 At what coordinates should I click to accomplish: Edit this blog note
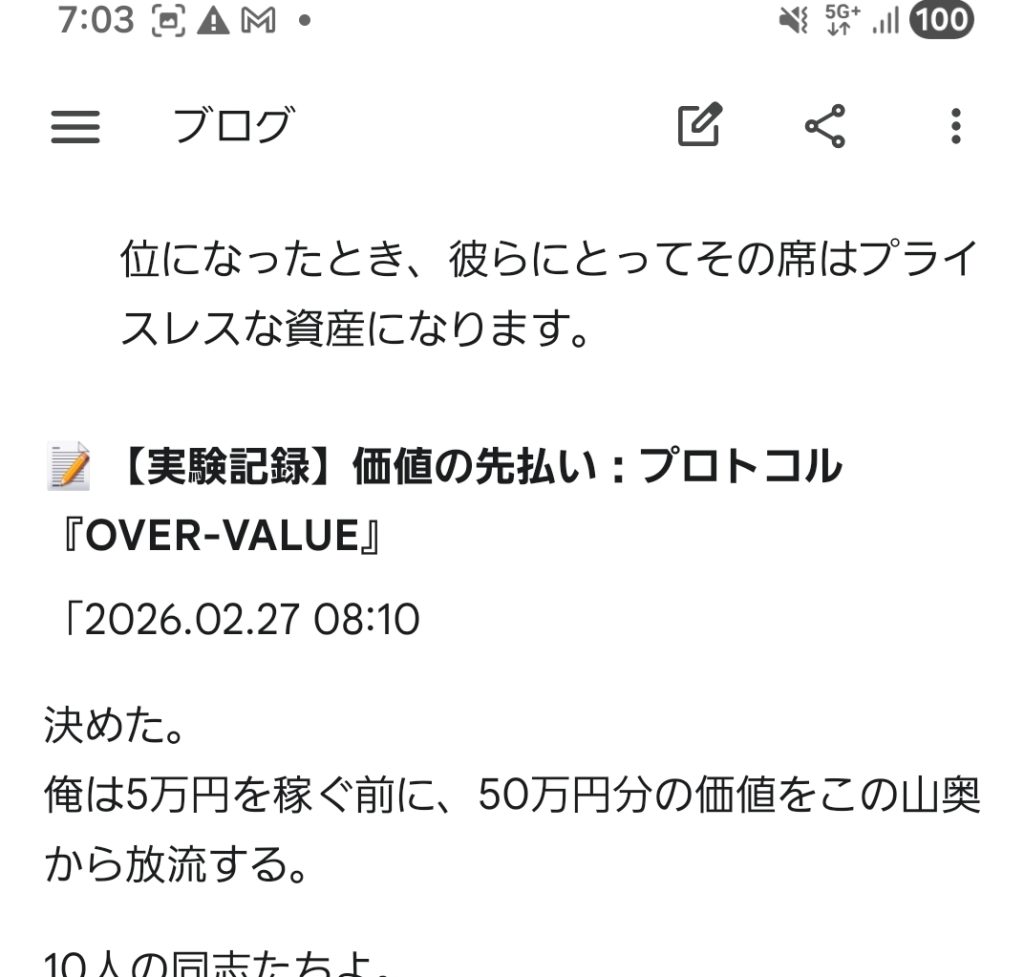tap(700, 126)
